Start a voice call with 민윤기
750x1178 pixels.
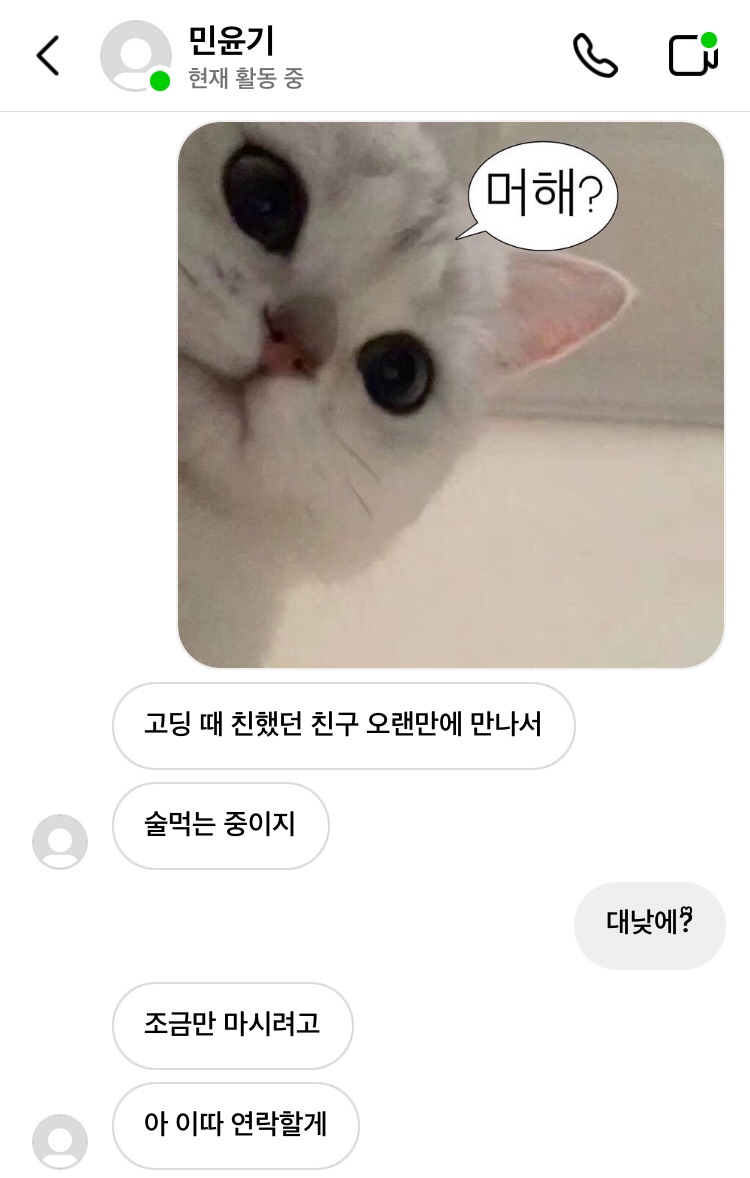594,55
